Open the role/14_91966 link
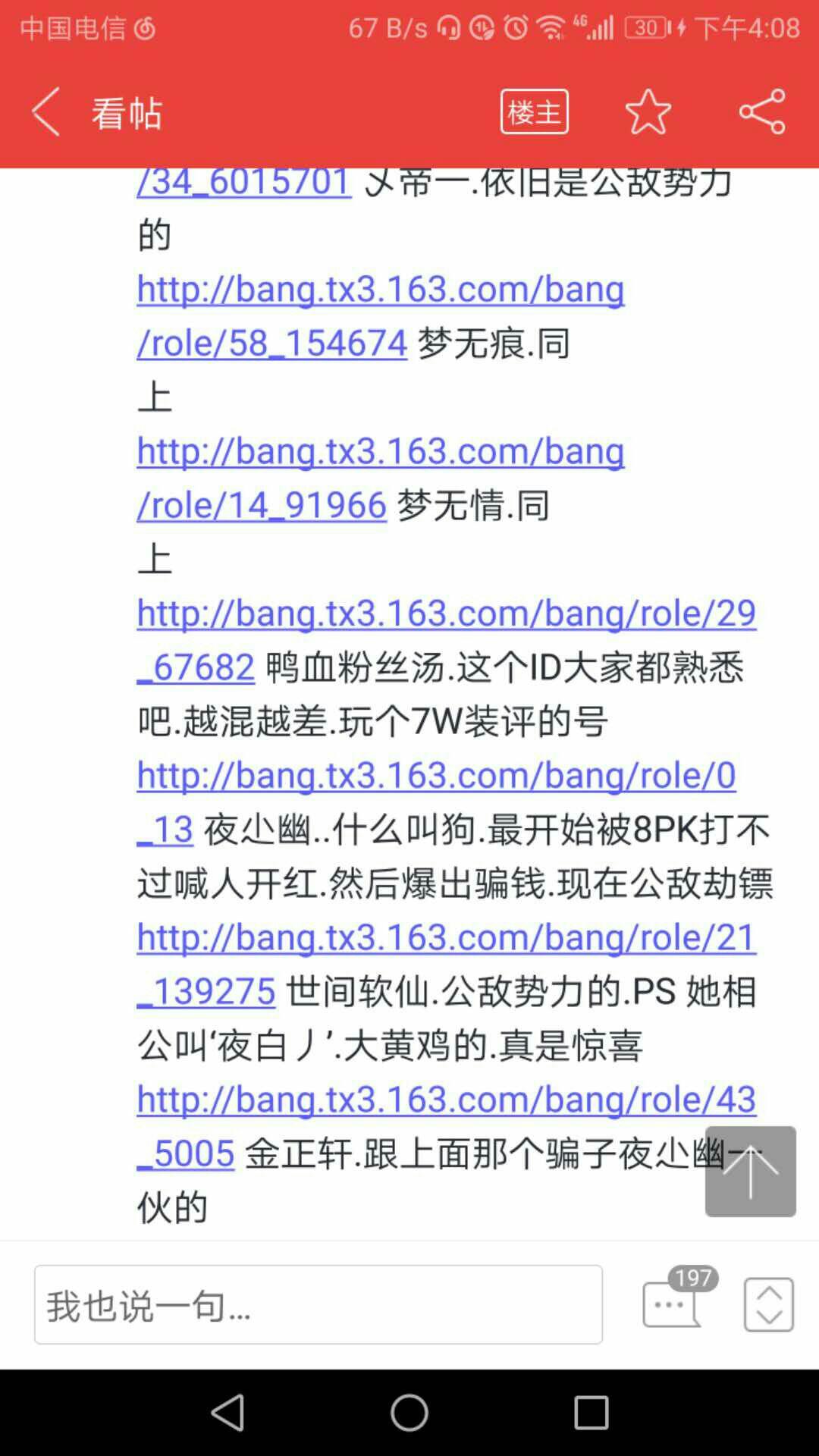The image size is (819, 1456). 381,478
